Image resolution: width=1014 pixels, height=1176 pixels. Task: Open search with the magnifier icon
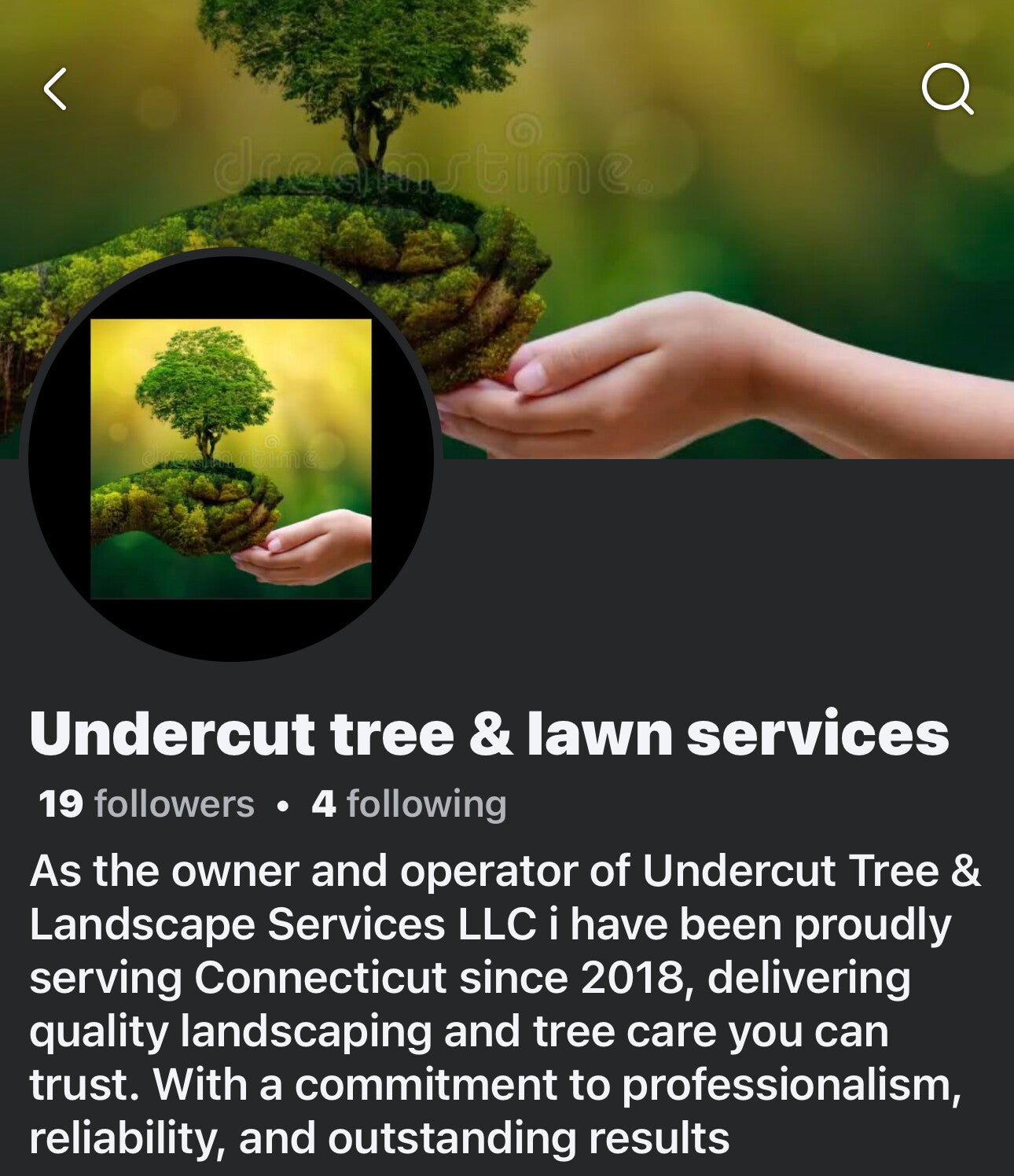[x=947, y=90]
